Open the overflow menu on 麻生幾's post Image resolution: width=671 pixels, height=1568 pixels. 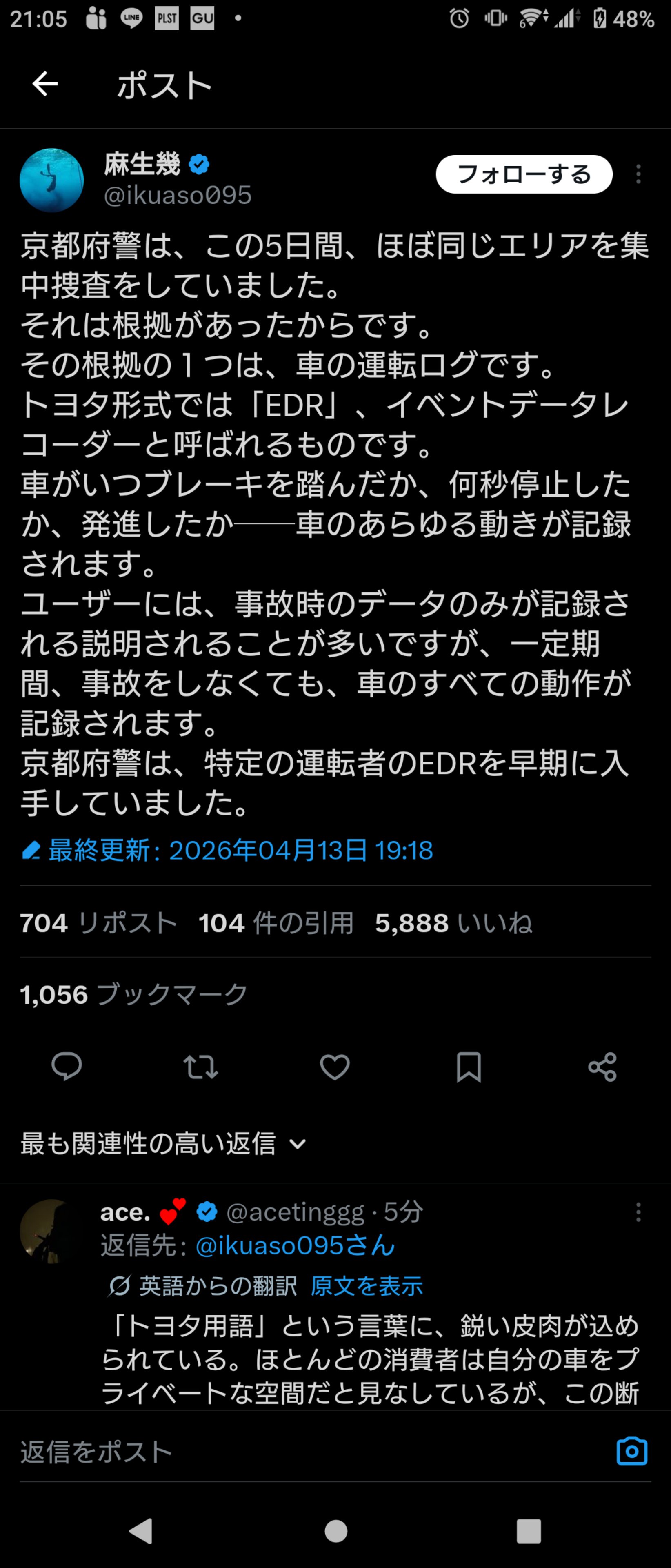[638, 174]
